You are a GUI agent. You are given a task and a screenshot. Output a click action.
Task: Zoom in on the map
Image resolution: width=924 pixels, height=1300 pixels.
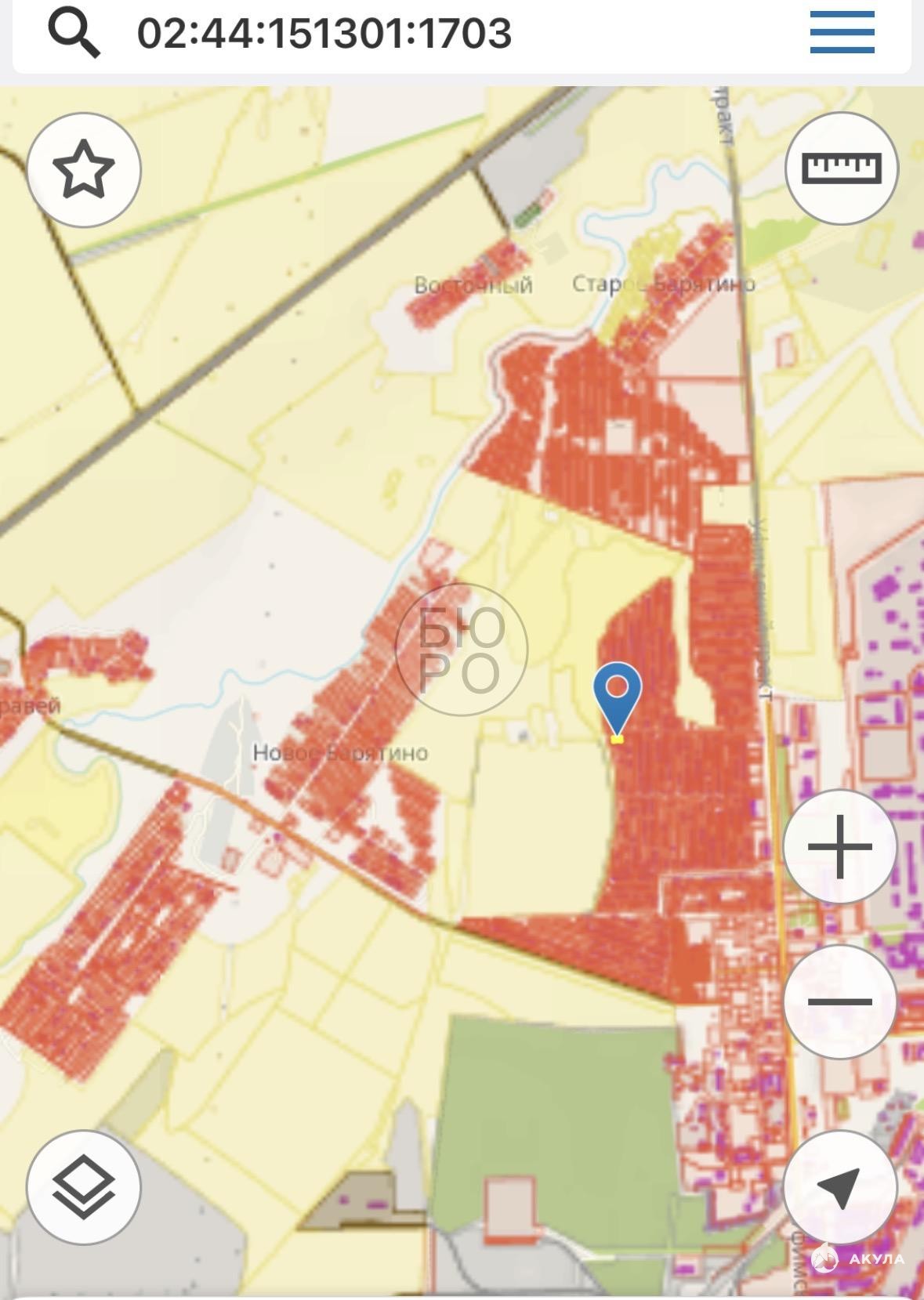point(839,847)
